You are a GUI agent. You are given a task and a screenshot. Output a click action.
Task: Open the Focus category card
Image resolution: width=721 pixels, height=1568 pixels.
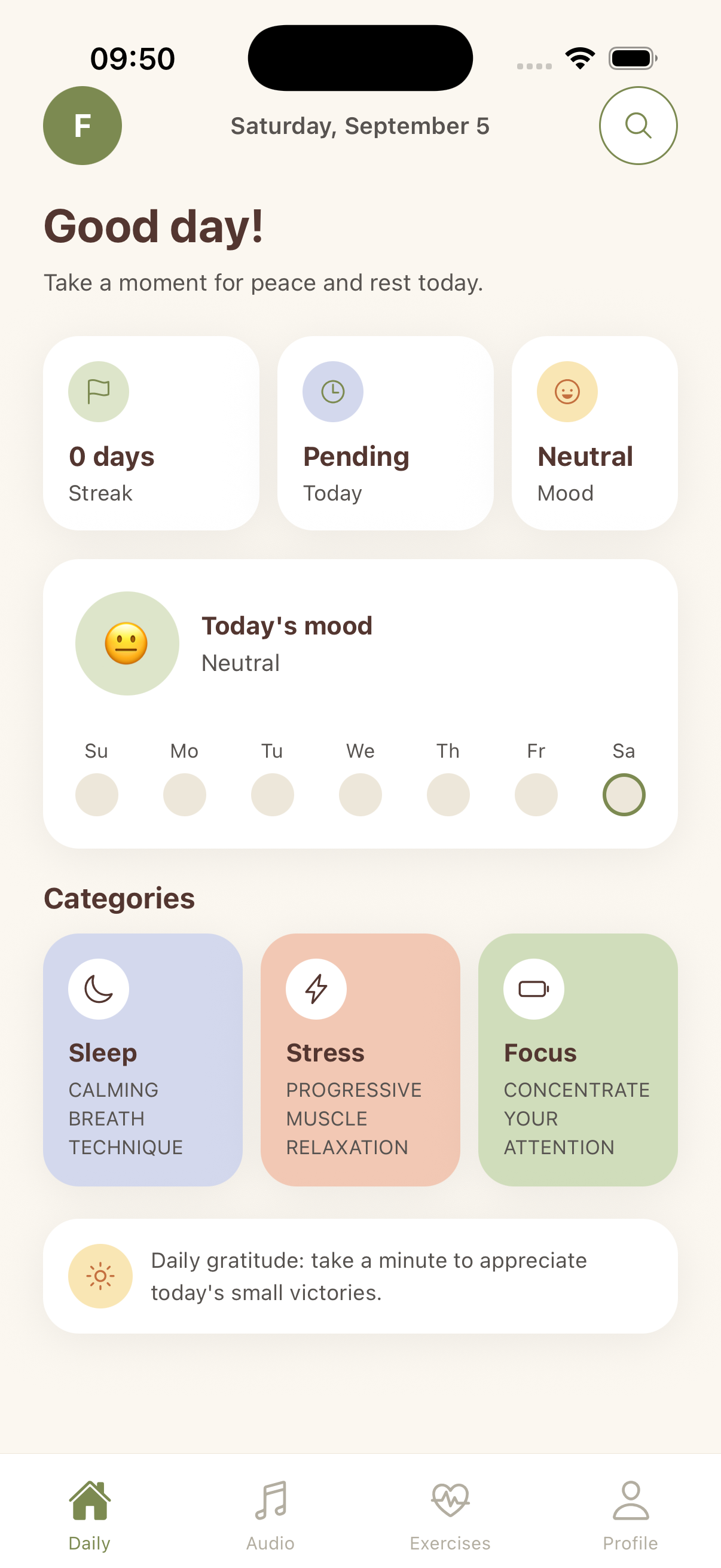point(578,1060)
